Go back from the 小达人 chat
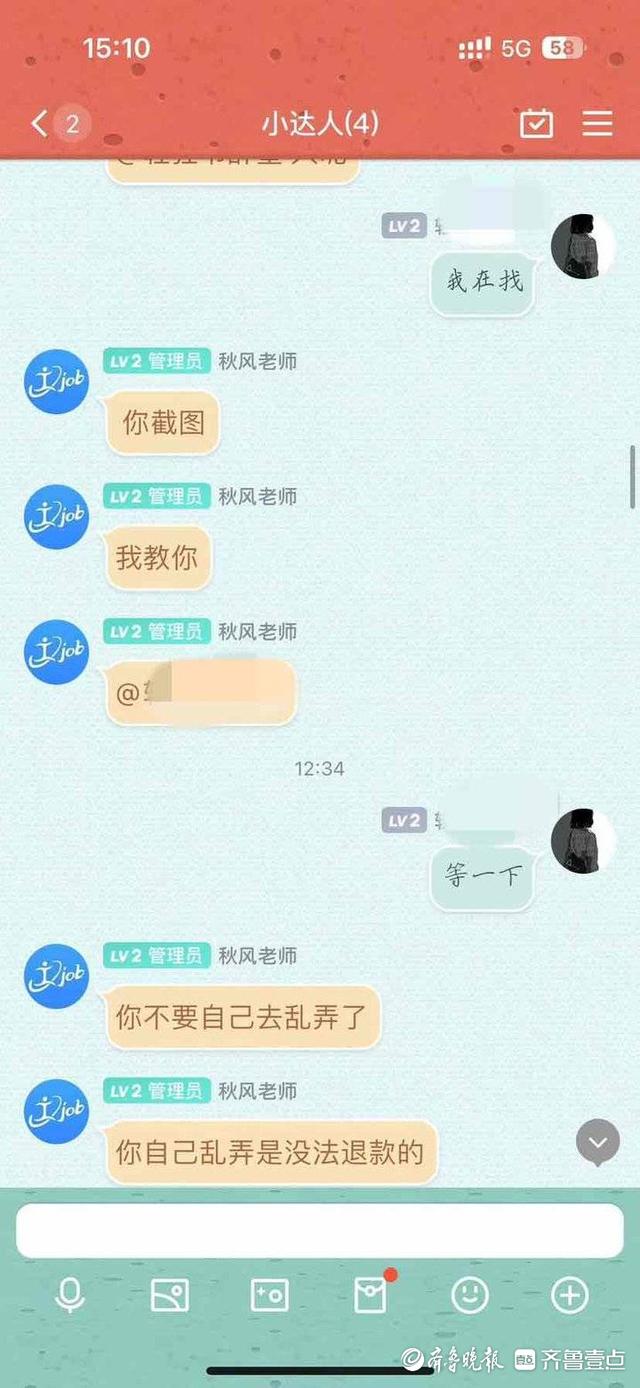The height and width of the screenshot is (1388, 640). (40, 124)
